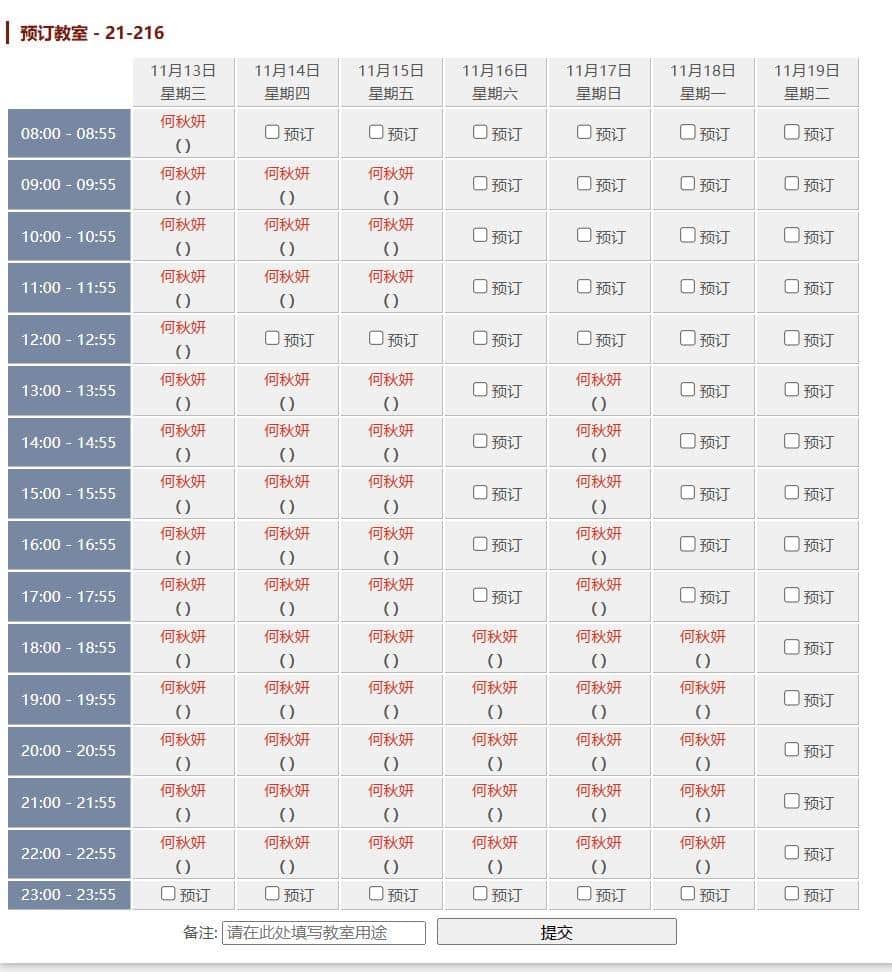Check 预订 for 11月19日 at 12:00 - 12:55
This screenshot has width=892, height=972.
click(x=792, y=338)
